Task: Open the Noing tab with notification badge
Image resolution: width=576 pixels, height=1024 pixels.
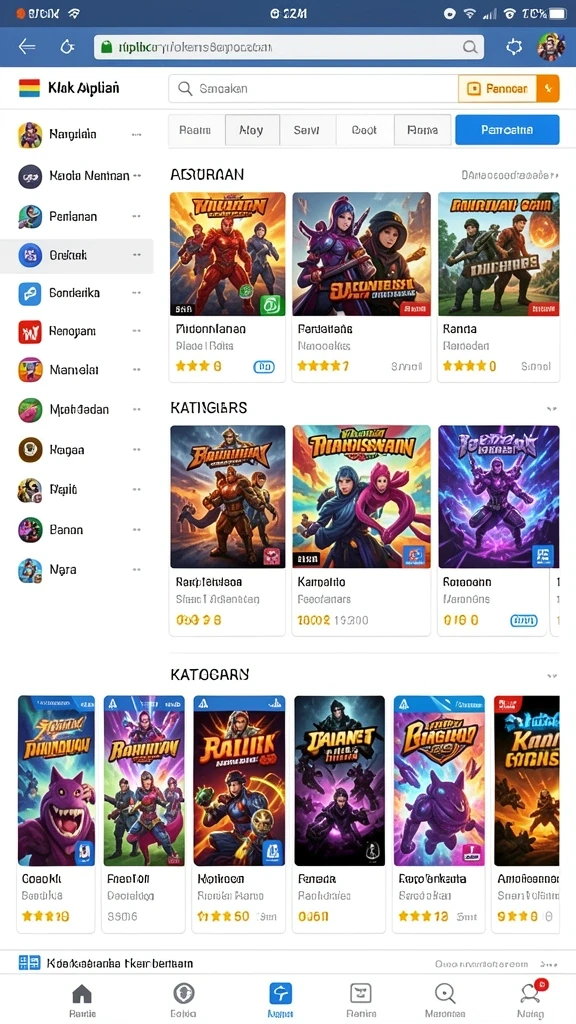Action: (530, 1000)
